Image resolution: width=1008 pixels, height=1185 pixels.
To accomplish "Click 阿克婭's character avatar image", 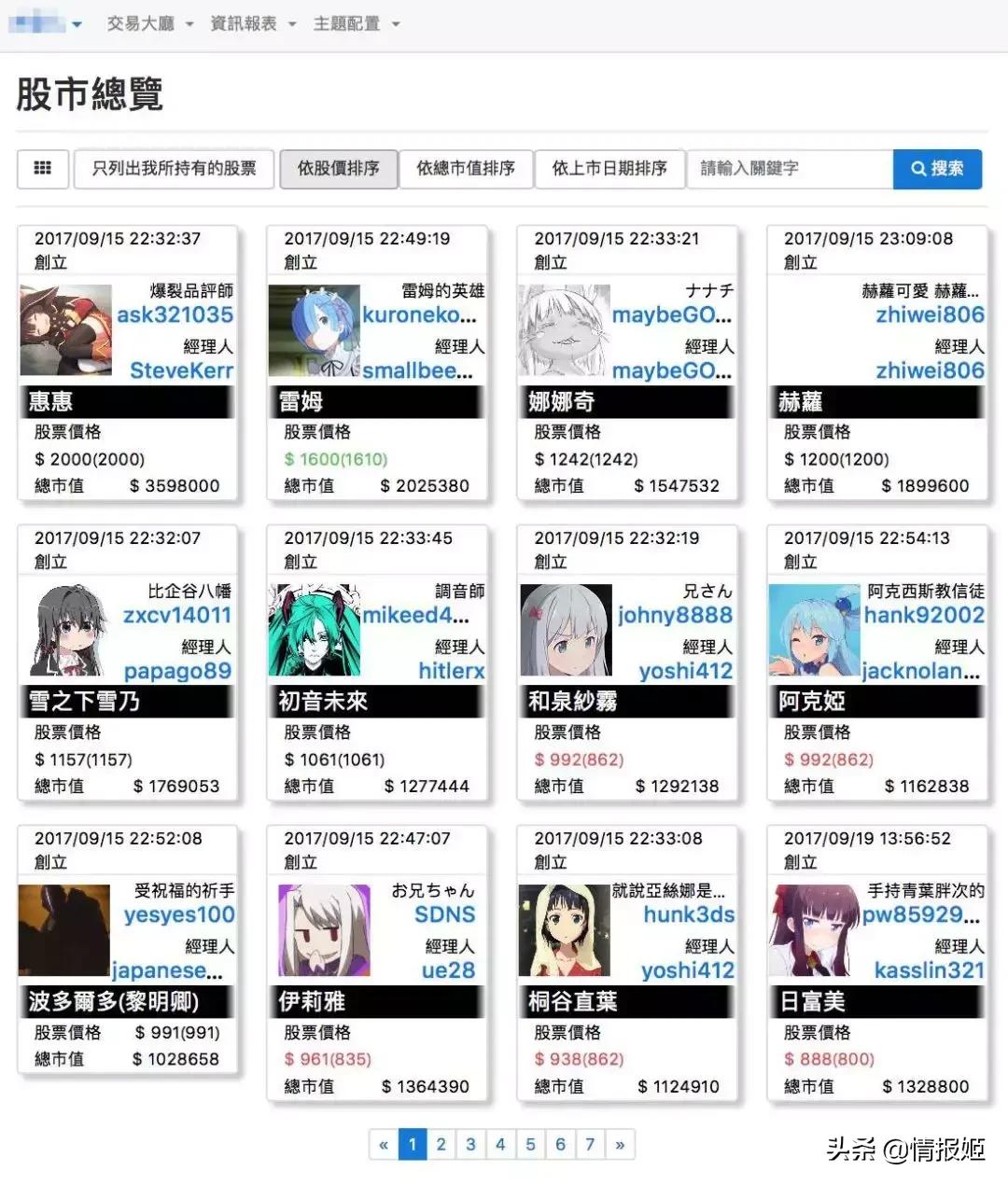I will 814,629.
